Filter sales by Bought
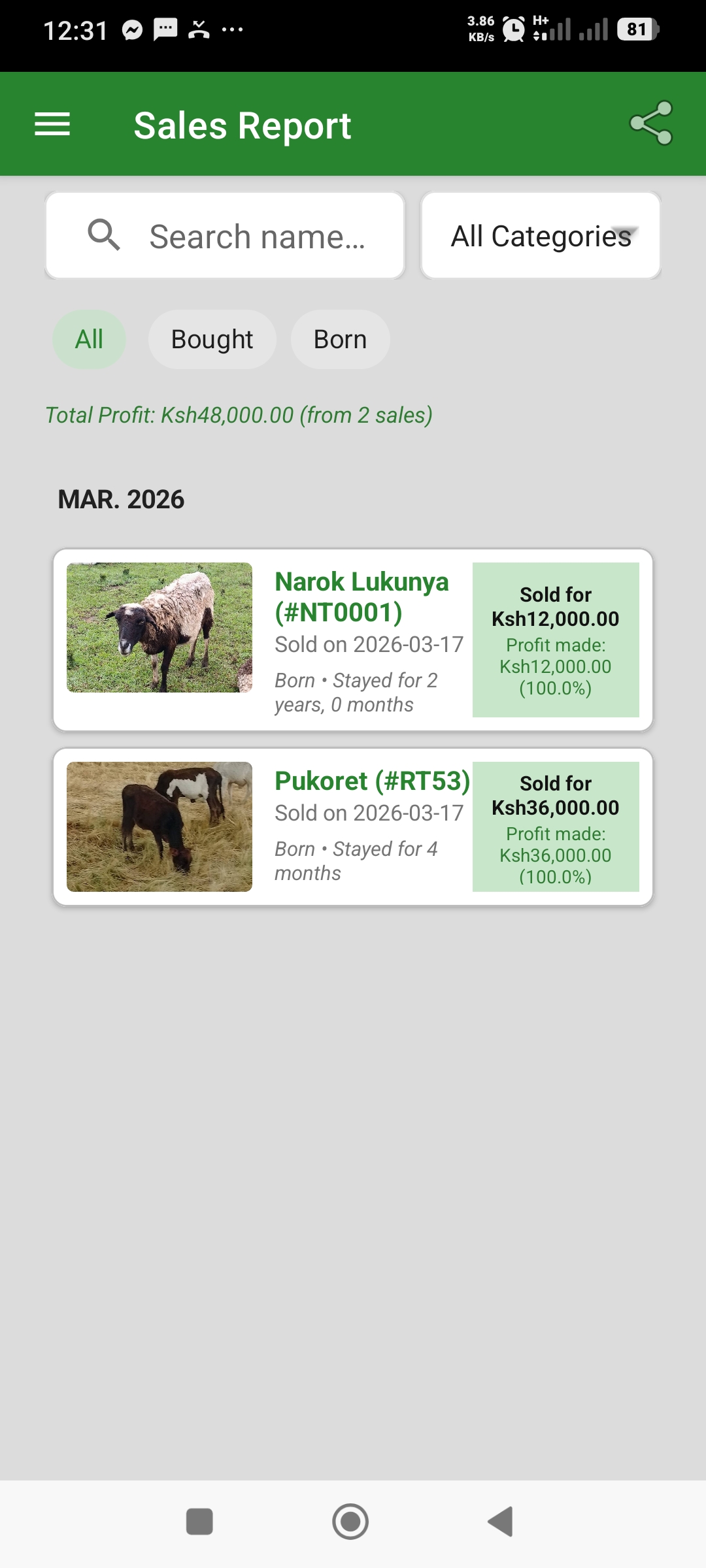The height and width of the screenshot is (1568, 706). click(x=212, y=340)
